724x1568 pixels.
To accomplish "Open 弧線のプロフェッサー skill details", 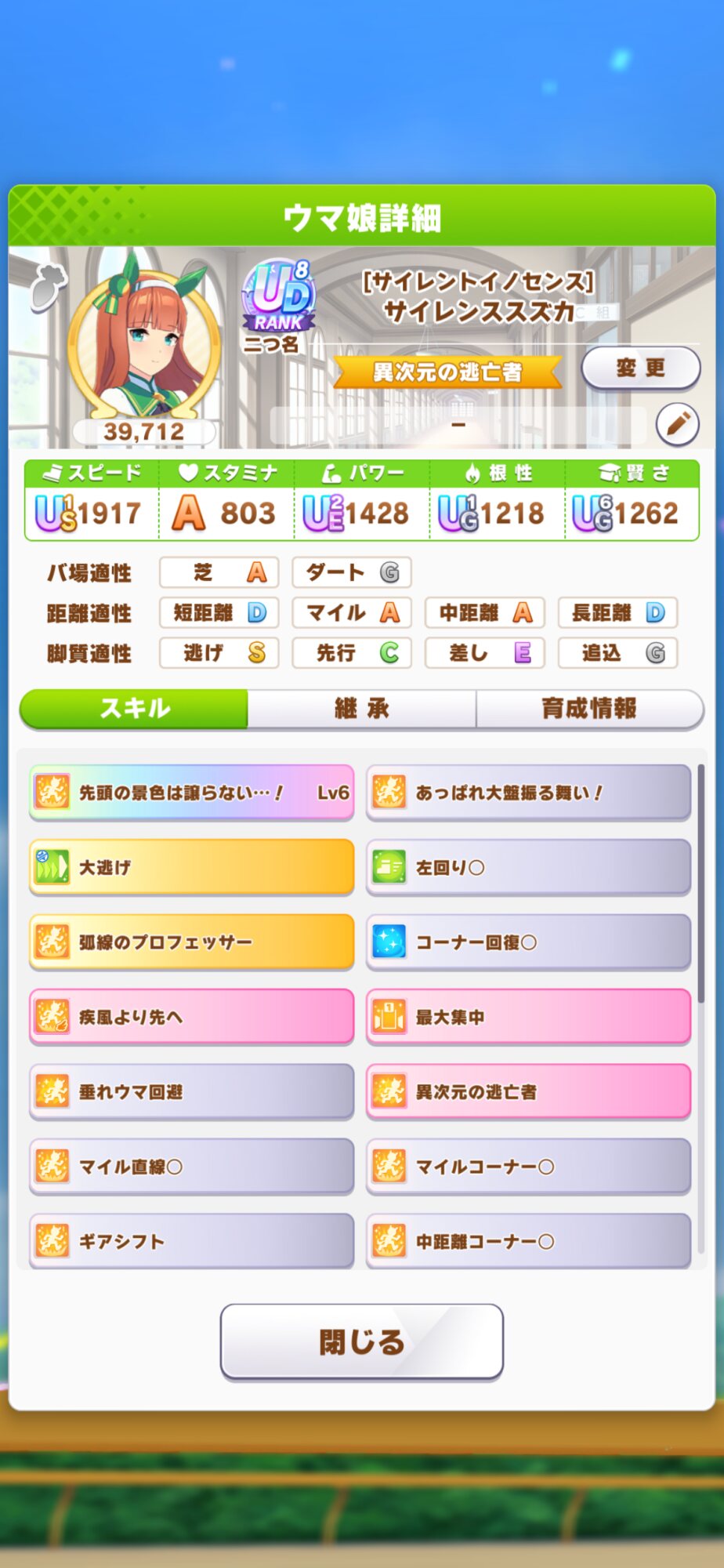I will pos(191,942).
